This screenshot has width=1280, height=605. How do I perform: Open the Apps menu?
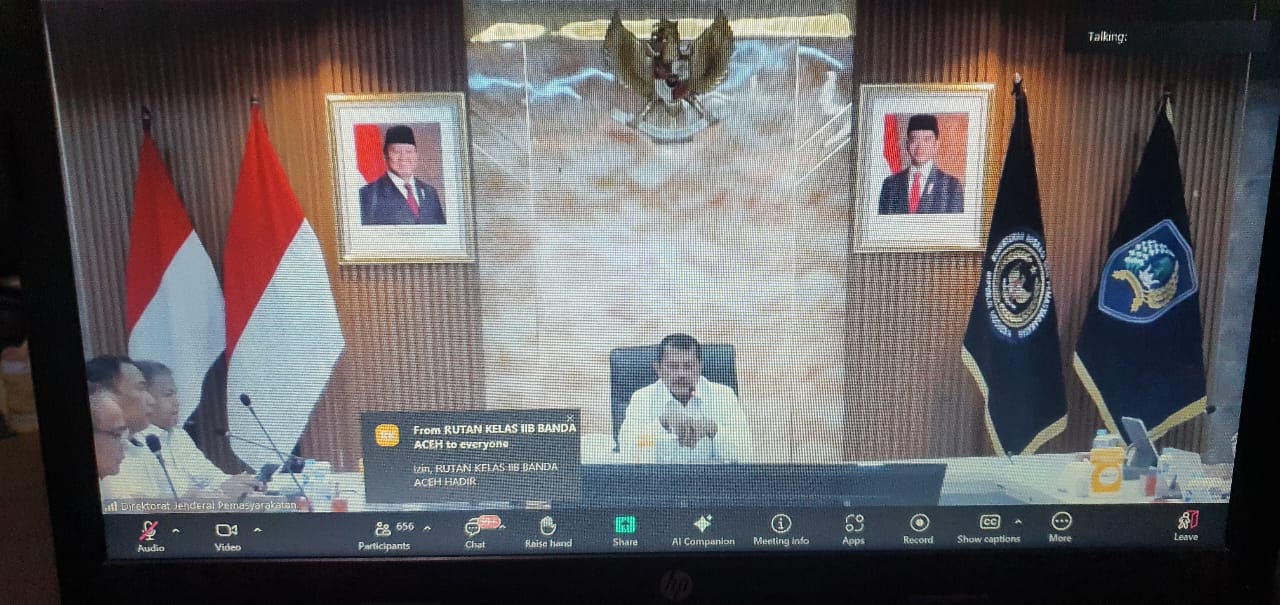[x=853, y=528]
